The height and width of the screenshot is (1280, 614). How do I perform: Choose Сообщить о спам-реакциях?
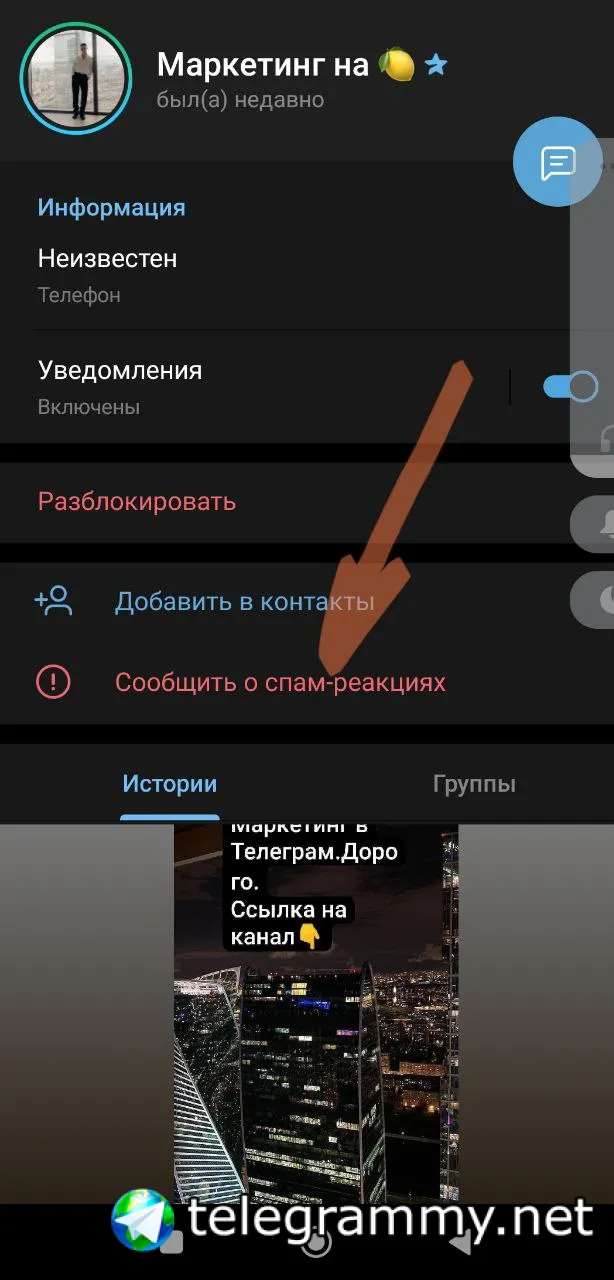point(280,683)
